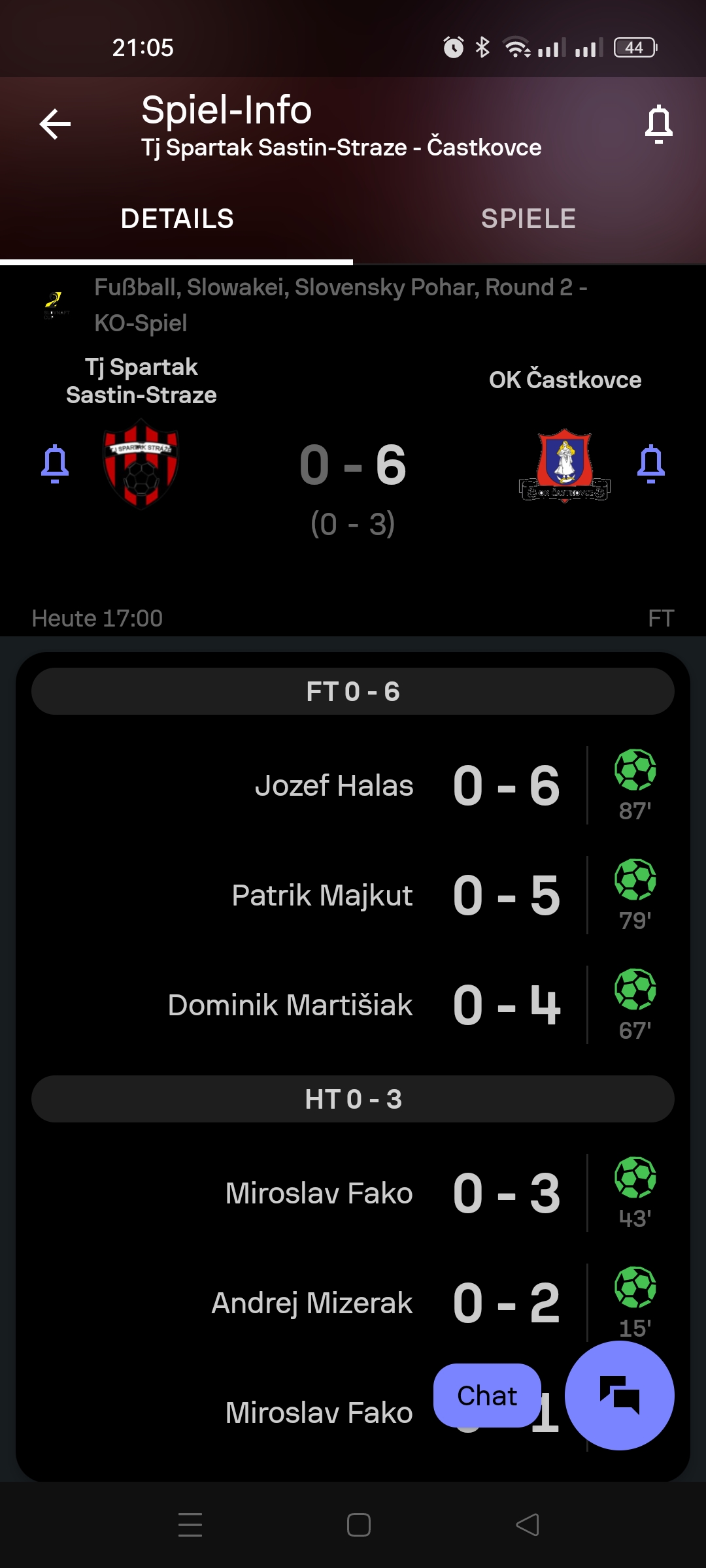The height and width of the screenshot is (1568, 706).
Task: Open Tj Spartak Sastin-Straze team crest
Action: [x=141, y=465]
